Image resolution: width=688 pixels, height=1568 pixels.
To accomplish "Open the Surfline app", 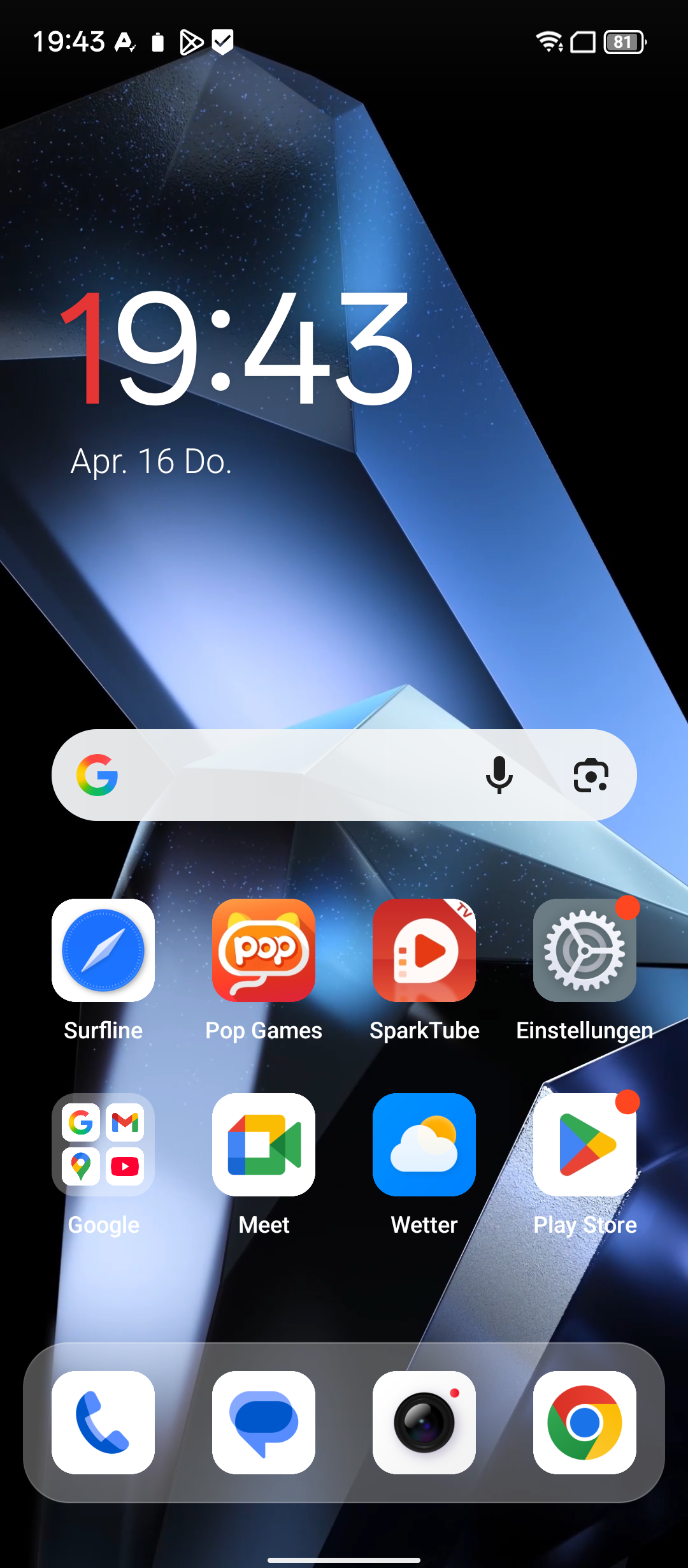I will (x=103, y=950).
